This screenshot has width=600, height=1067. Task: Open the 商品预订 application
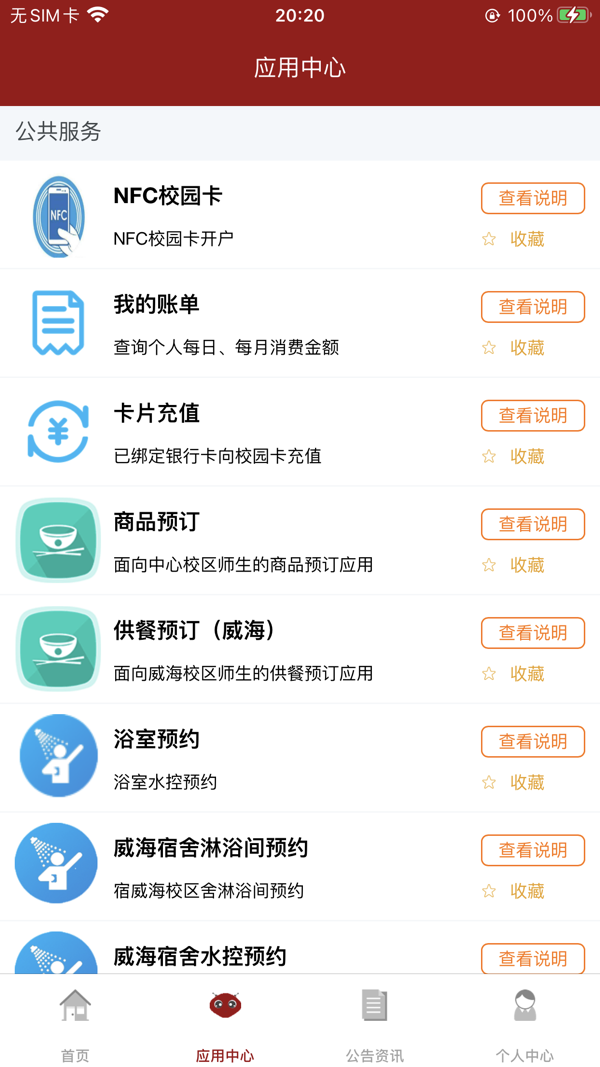coord(156,522)
